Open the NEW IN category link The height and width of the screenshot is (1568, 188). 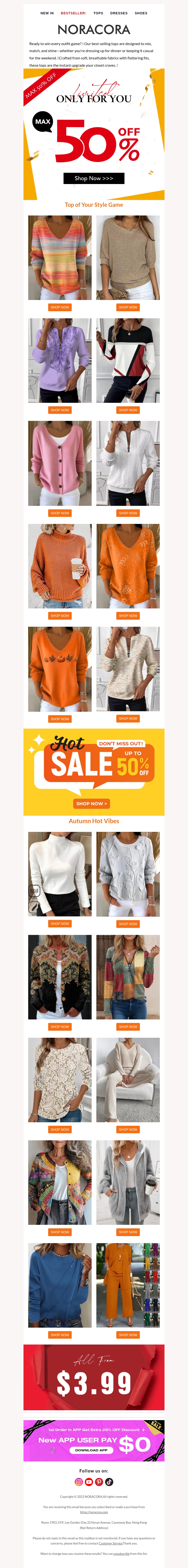(47, 13)
